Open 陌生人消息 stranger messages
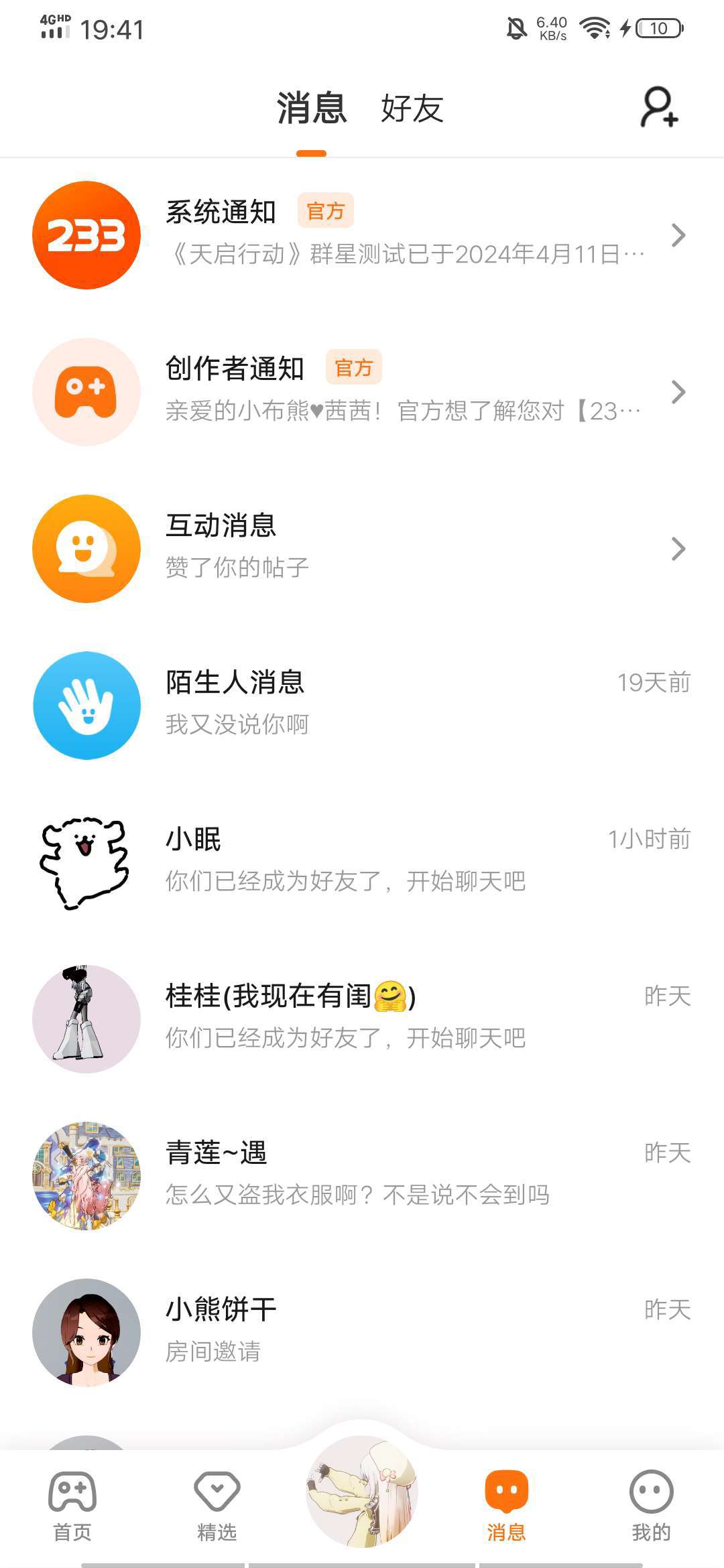724x1568 pixels. point(362,705)
